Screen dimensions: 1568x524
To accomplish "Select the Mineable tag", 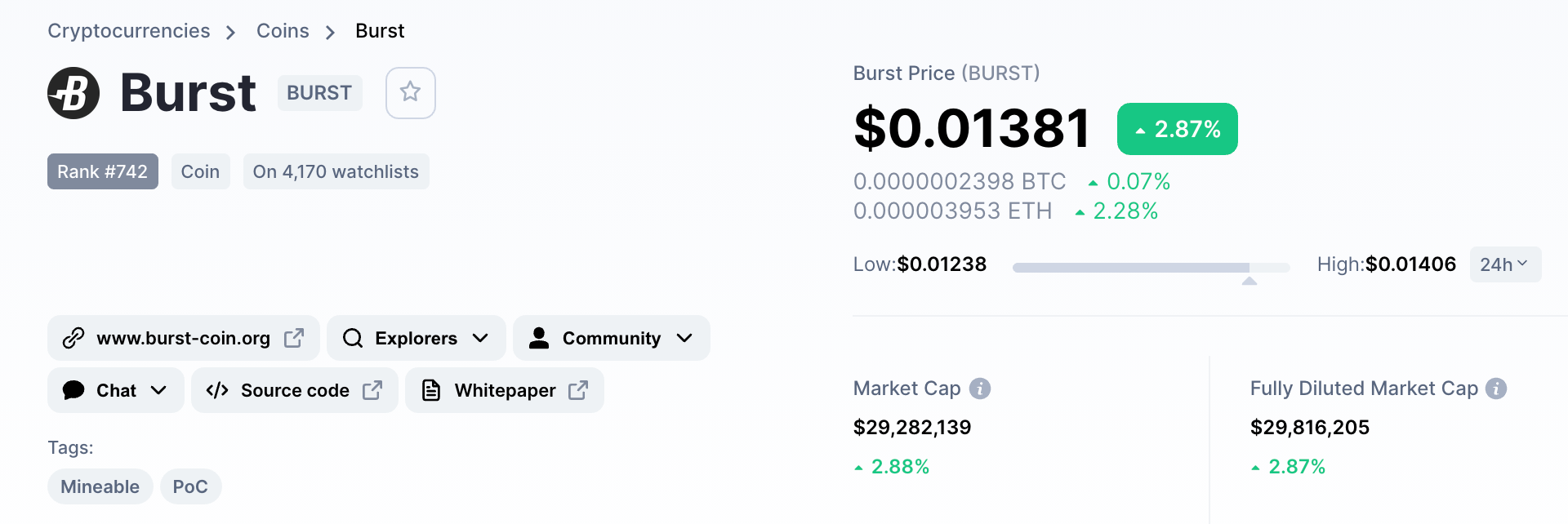I will click(100, 486).
